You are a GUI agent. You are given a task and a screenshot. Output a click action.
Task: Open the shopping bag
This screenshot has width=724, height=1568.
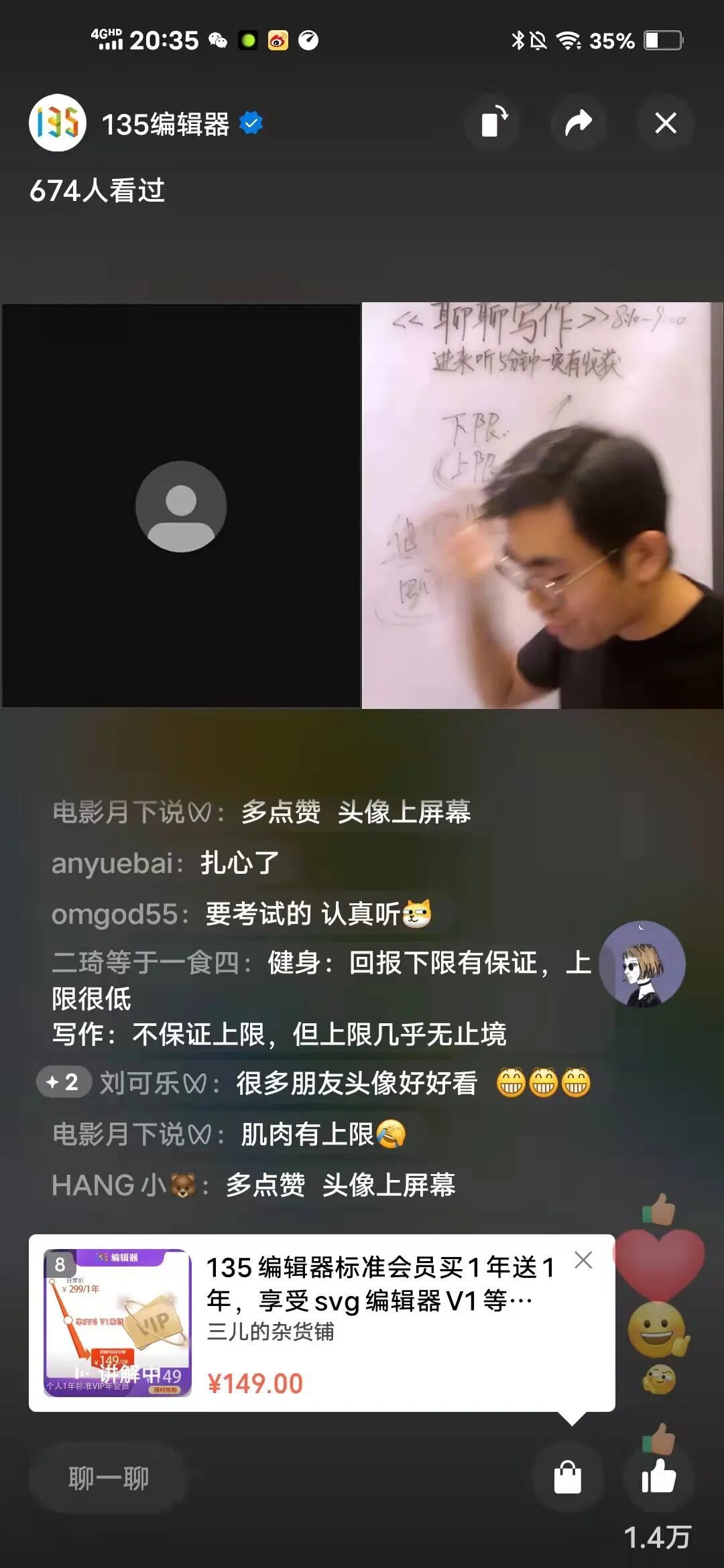tap(567, 1478)
